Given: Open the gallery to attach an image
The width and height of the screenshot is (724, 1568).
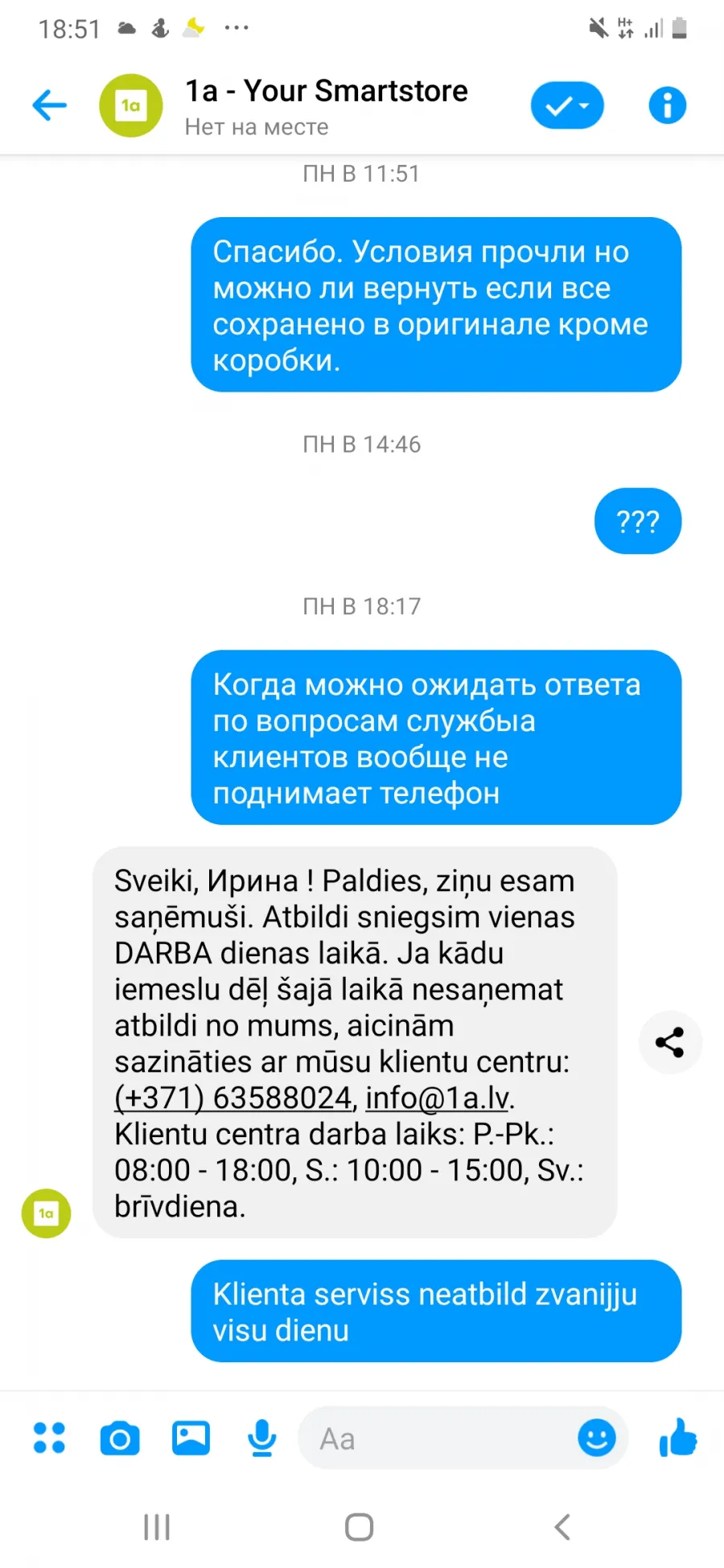Looking at the screenshot, I should [191, 1438].
